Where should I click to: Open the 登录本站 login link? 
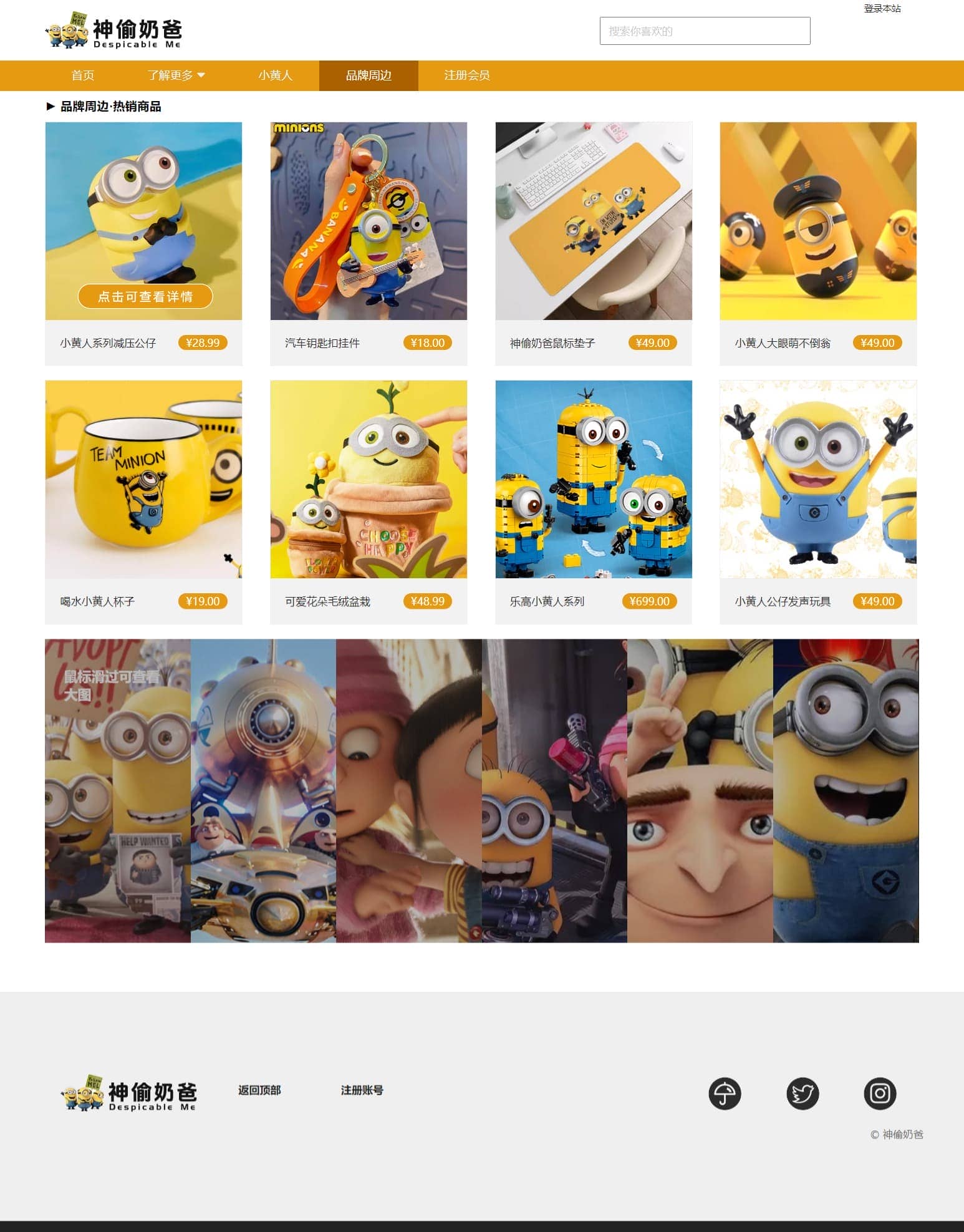coord(882,9)
